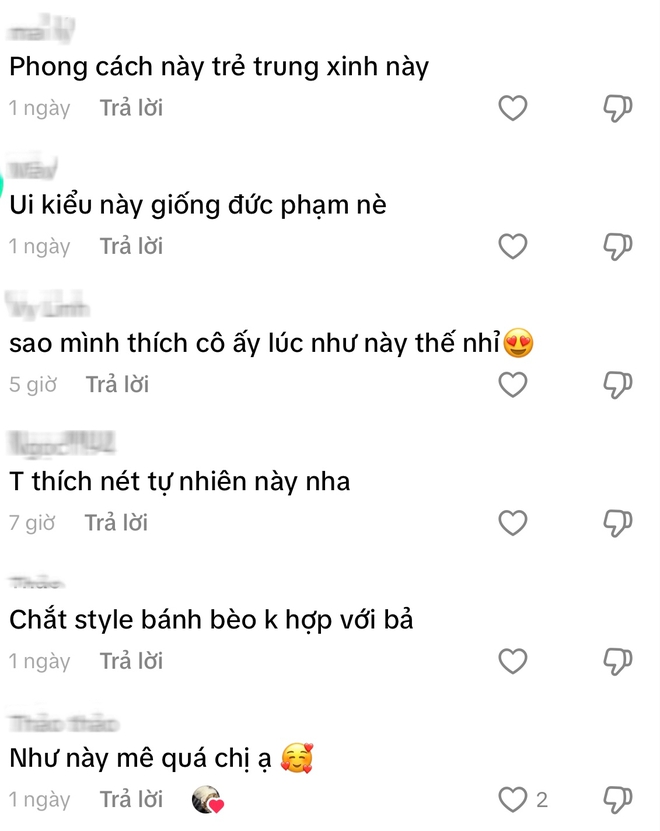Like the comment "sao mình thích cô ấy lúc như này"
This screenshot has height=831, width=660.
(x=513, y=384)
